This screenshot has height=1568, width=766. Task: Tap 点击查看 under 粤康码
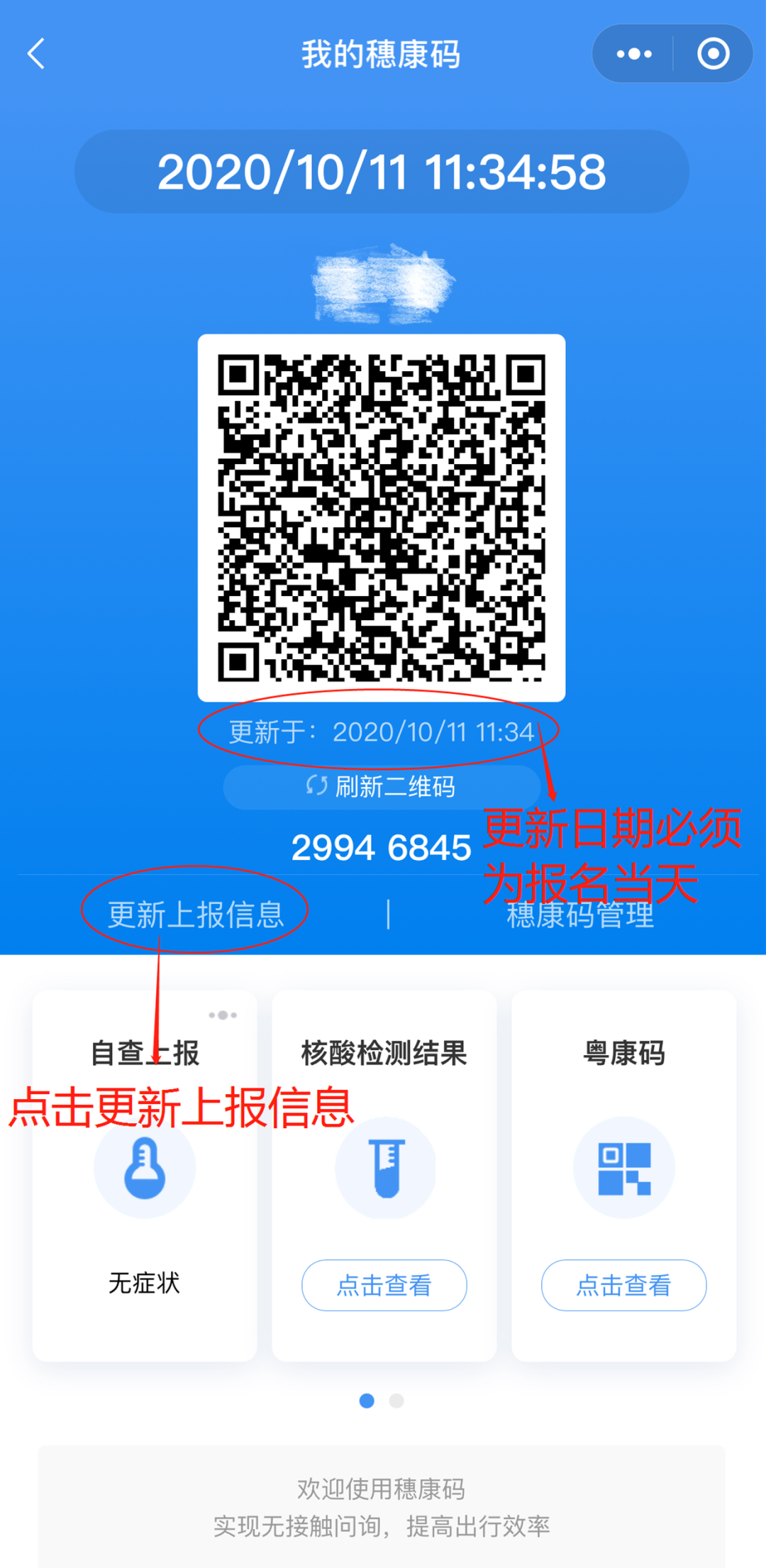click(624, 1285)
